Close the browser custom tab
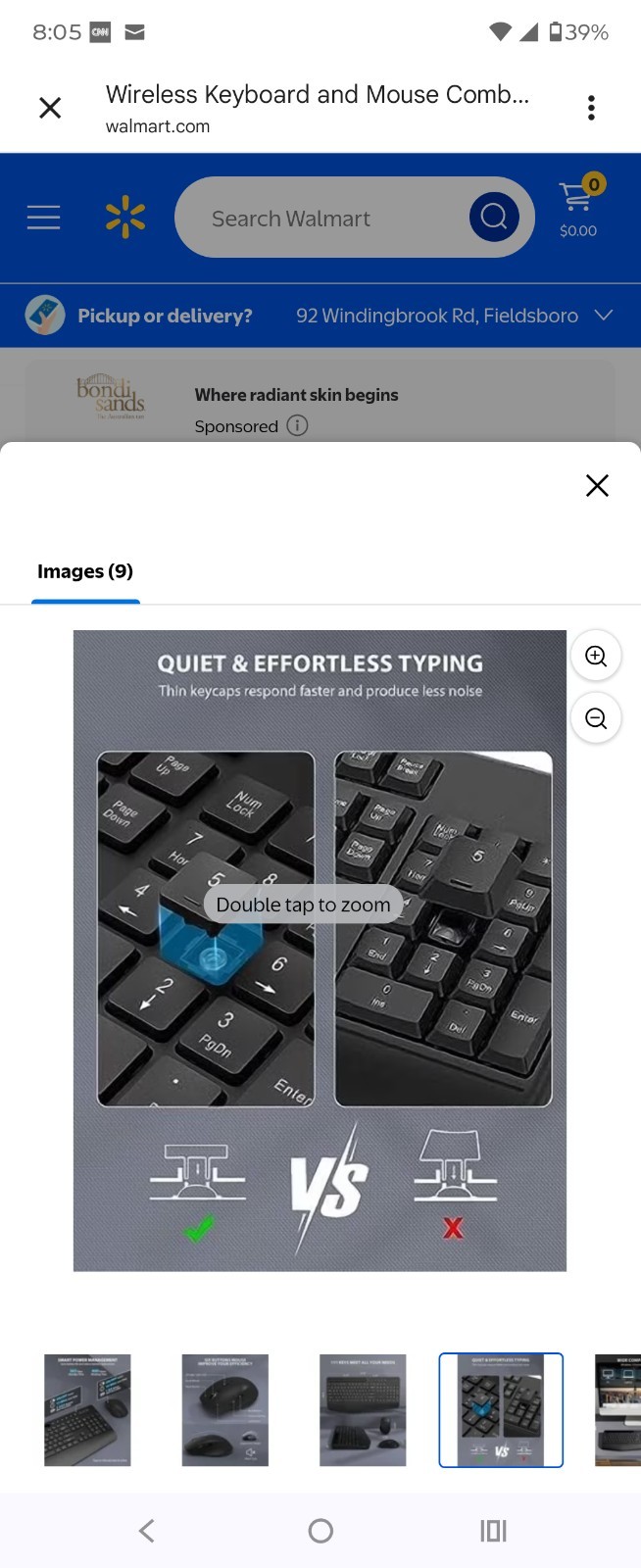The height and width of the screenshot is (1568, 641). [x=50, y=108]
